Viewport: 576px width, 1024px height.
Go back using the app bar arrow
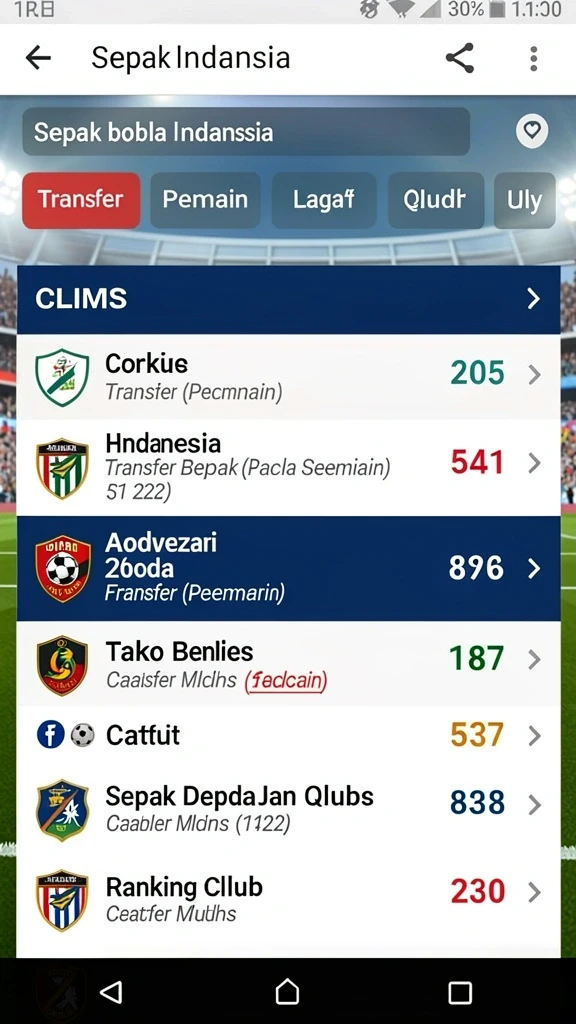click(x=38, y=59)
